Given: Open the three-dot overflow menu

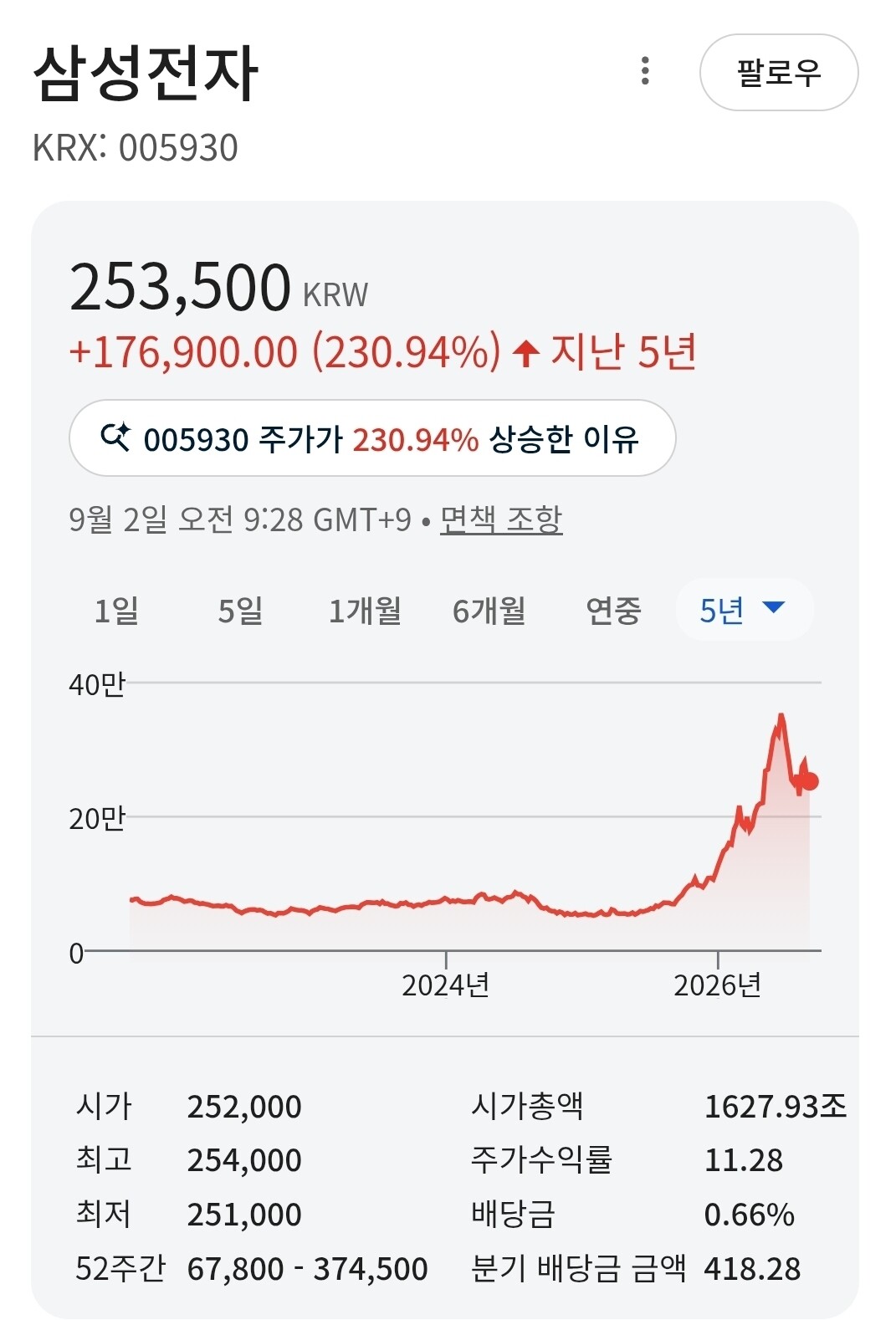Looking at the screenshot, I should [x=645, y=71].
